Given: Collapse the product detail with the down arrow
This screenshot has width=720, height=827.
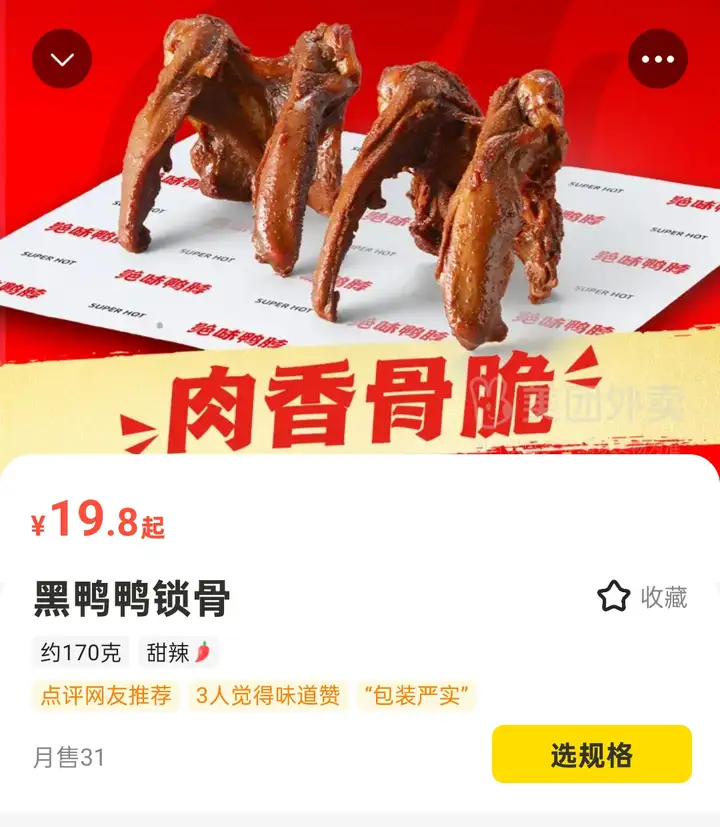Looking at the screenshot, I should 62,59.
